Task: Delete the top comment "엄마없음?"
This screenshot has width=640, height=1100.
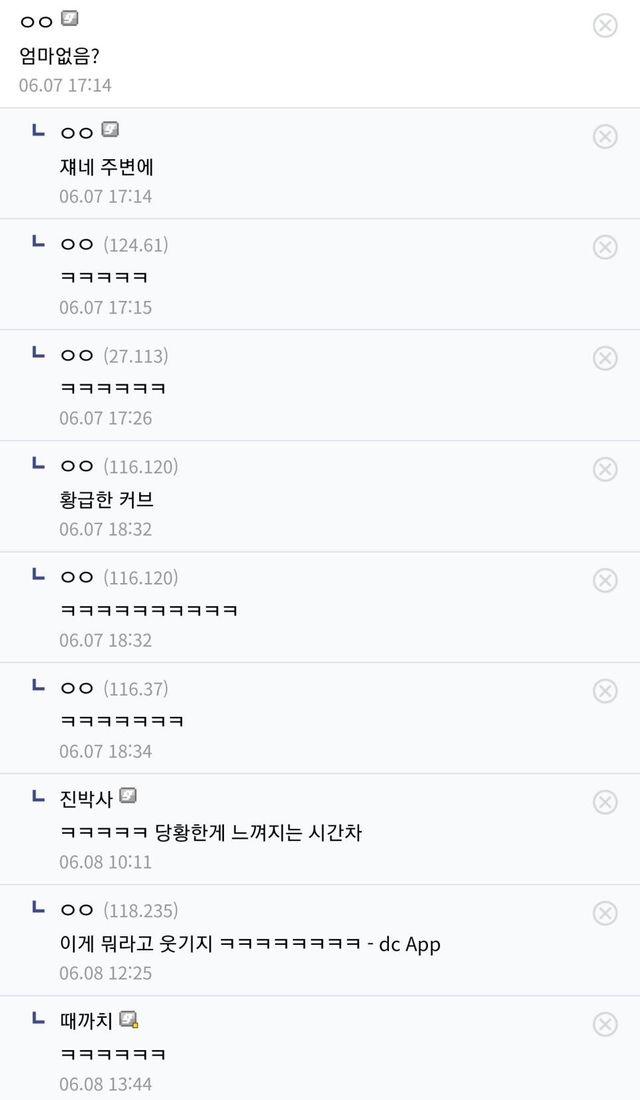Action: [x=605, y=26]
